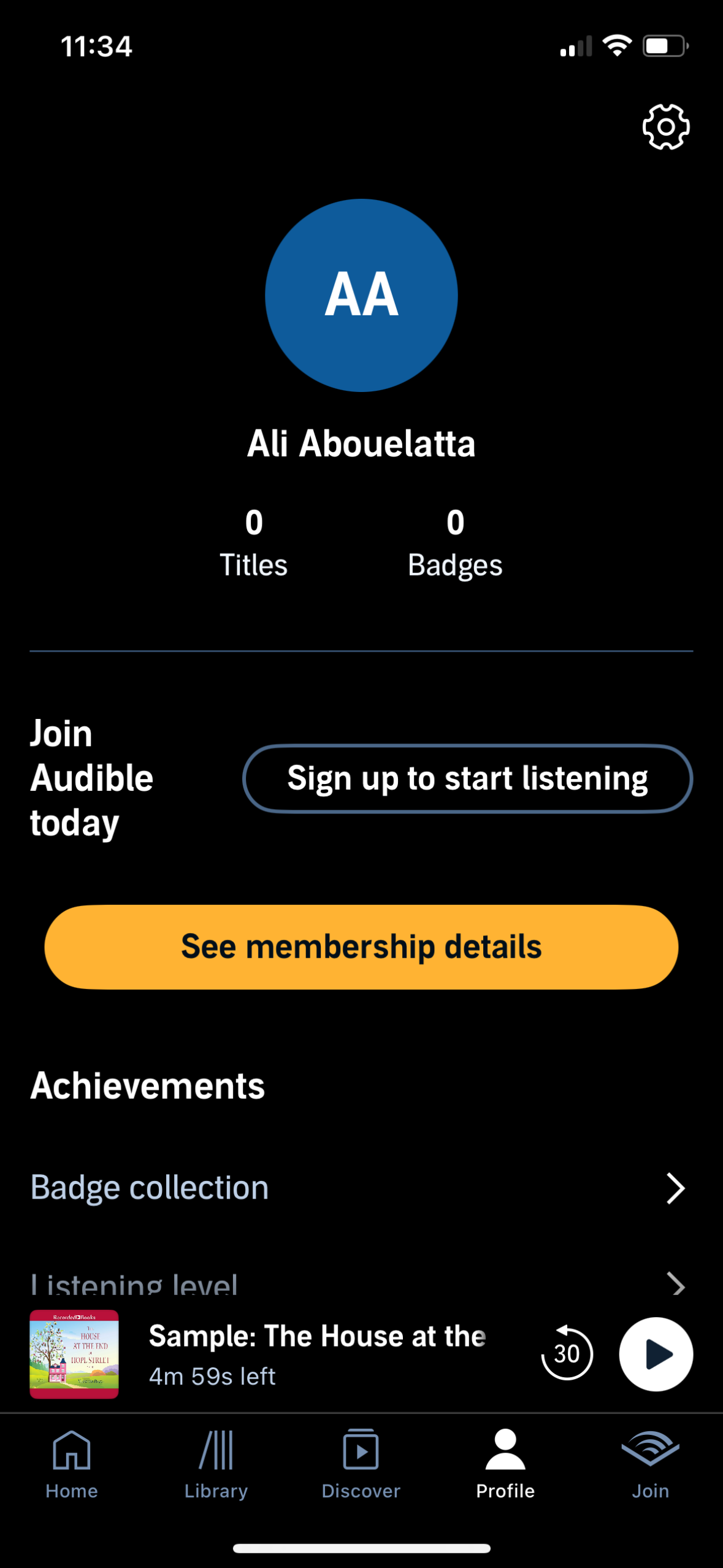Expand the Badge collection section
Viewport: 723px width, 1568px height.
click(149, 1188)
